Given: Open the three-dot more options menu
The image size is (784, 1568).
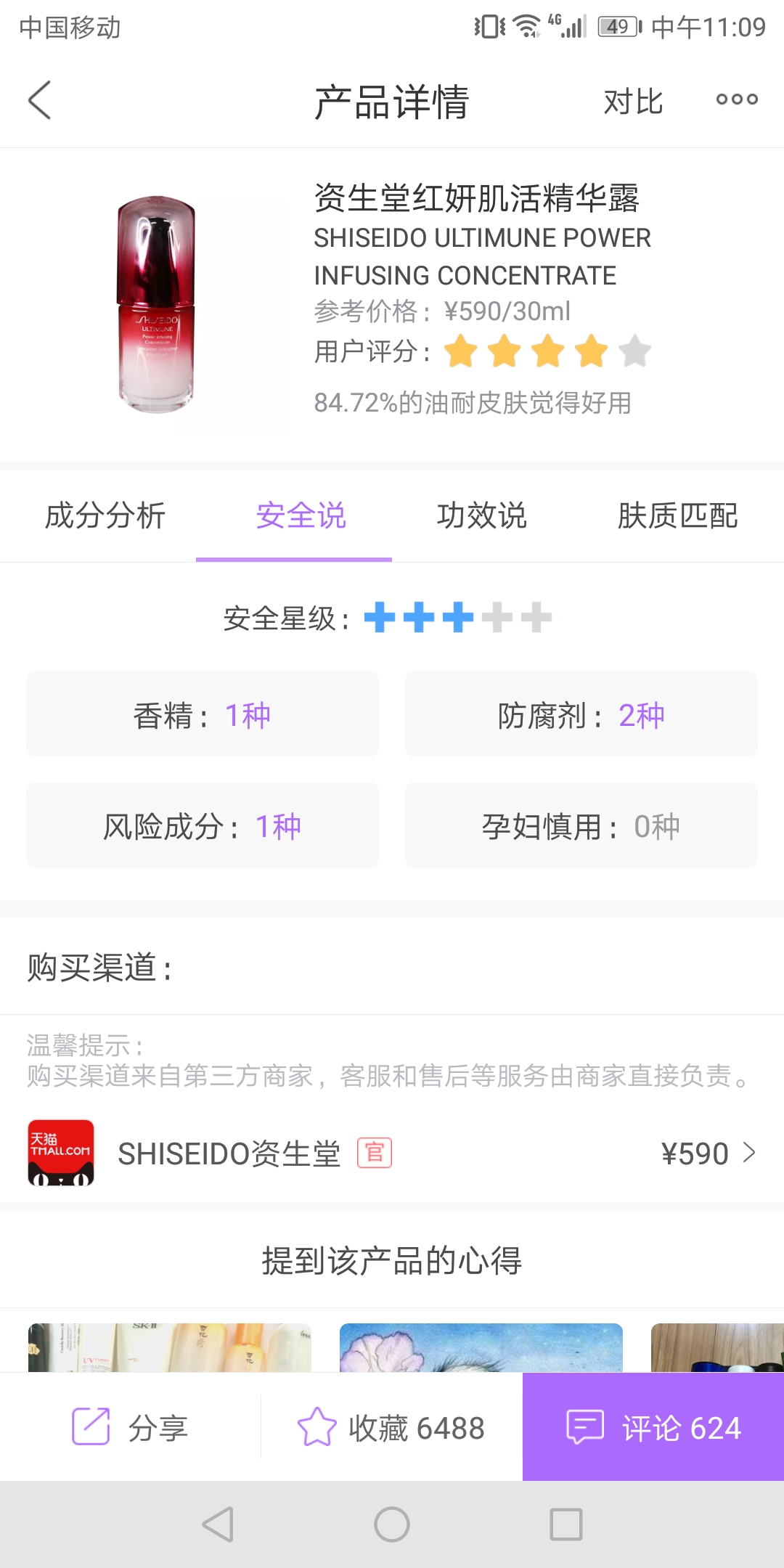Looking at the screenshot, I should click(735, 100).
